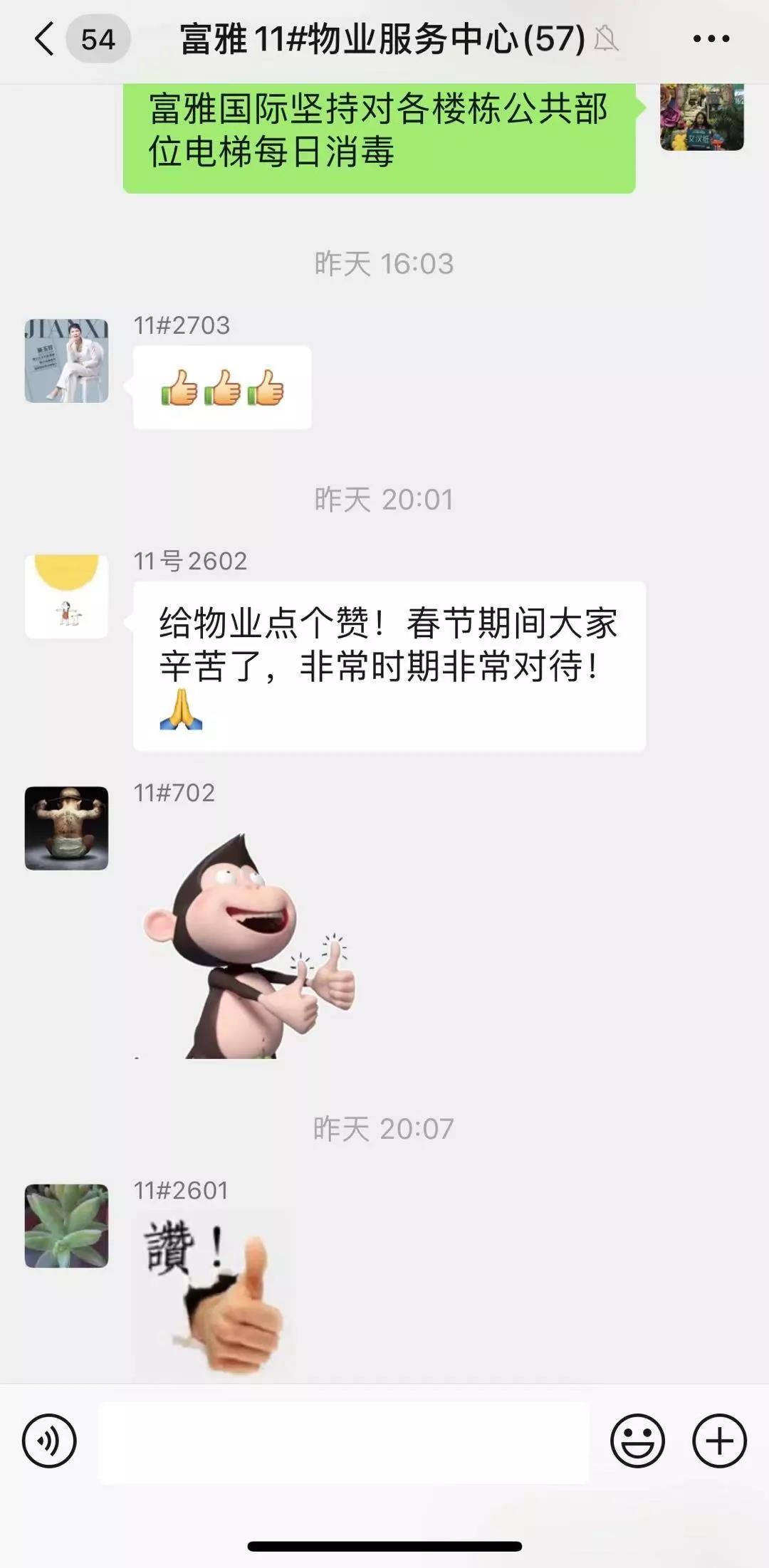Tap the message text field

coord(343,1443)
